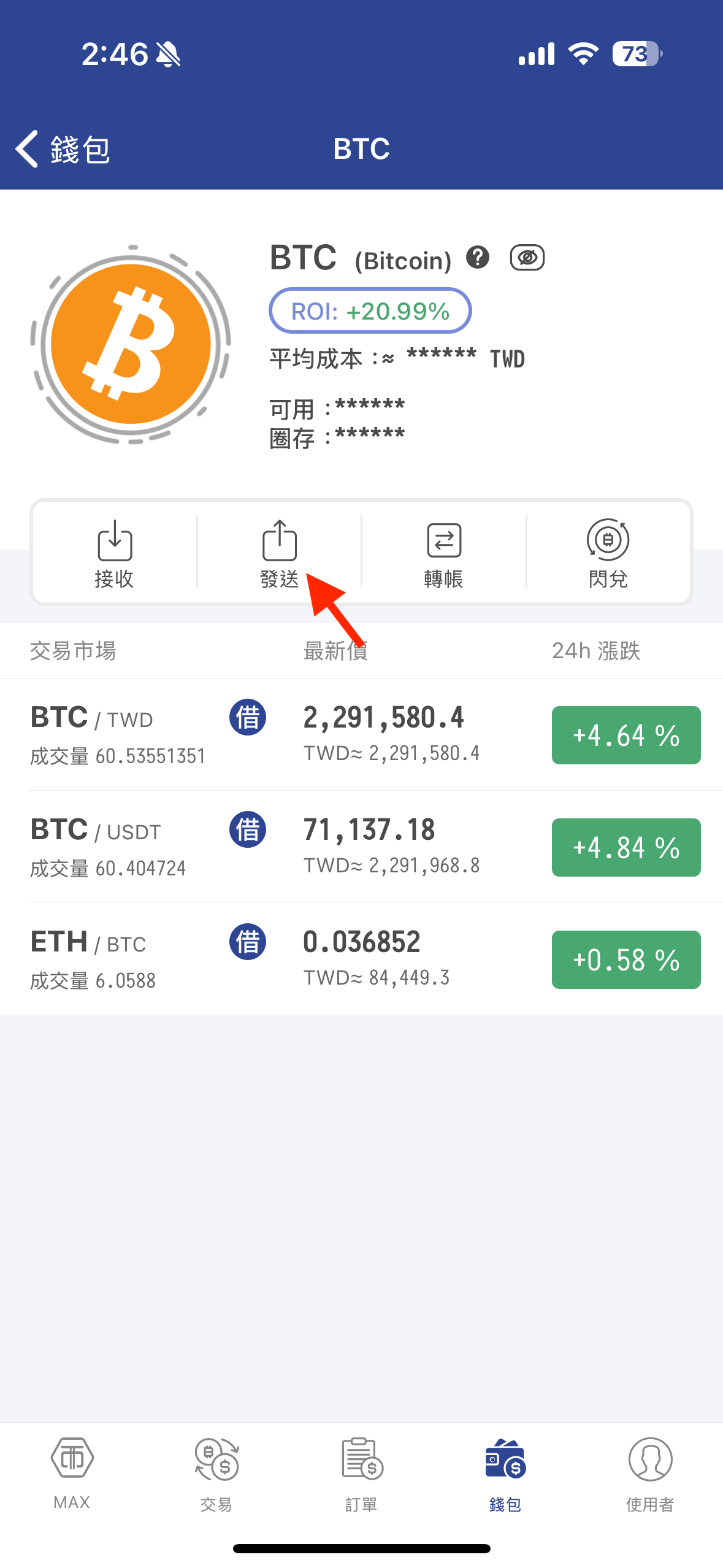Tap 接收 to receive BTC

tap(115, 553)
